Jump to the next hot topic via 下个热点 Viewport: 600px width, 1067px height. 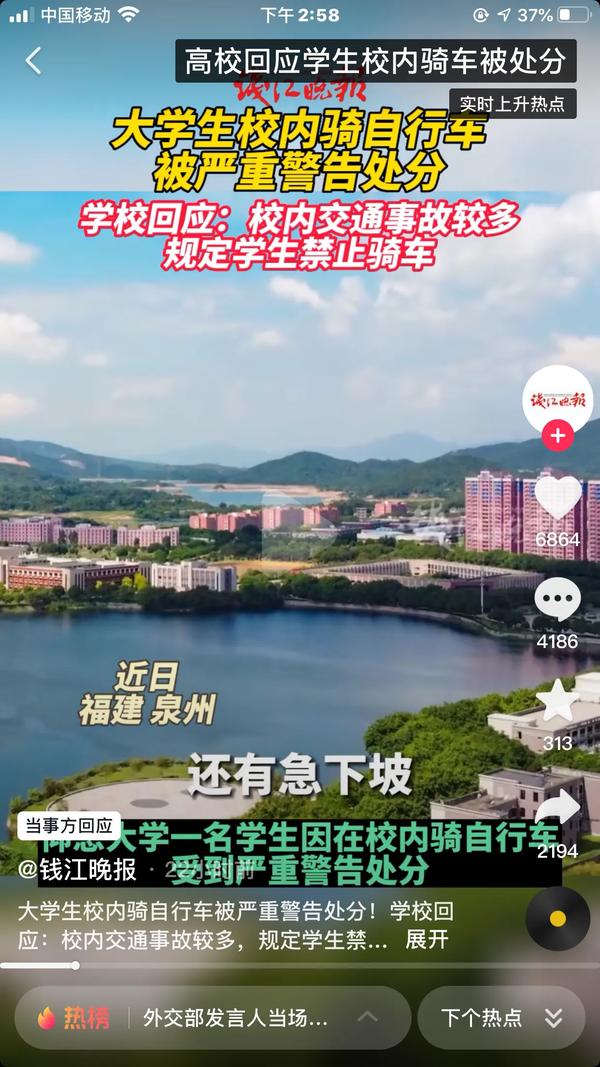point(501,1018)
